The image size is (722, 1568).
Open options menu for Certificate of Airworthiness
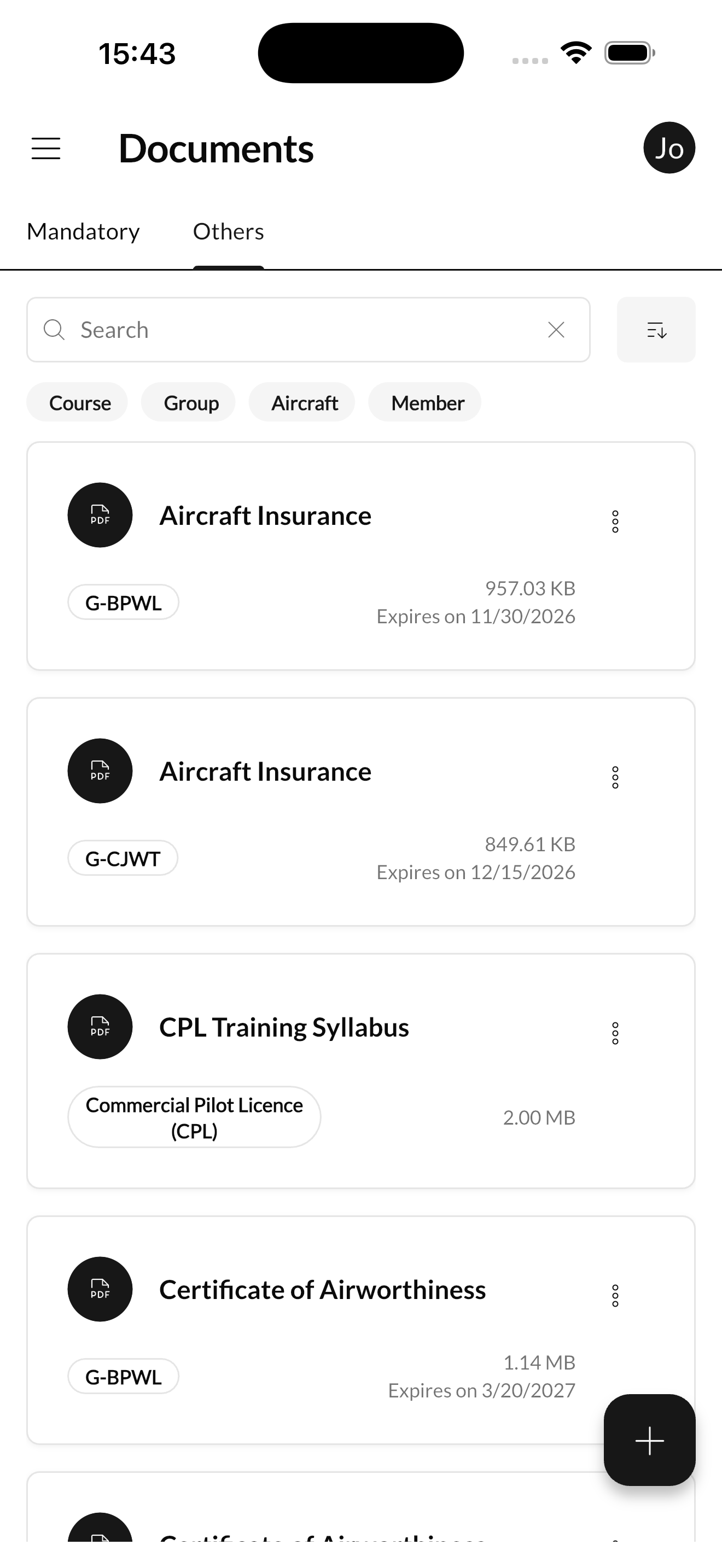coord(615,1295)
